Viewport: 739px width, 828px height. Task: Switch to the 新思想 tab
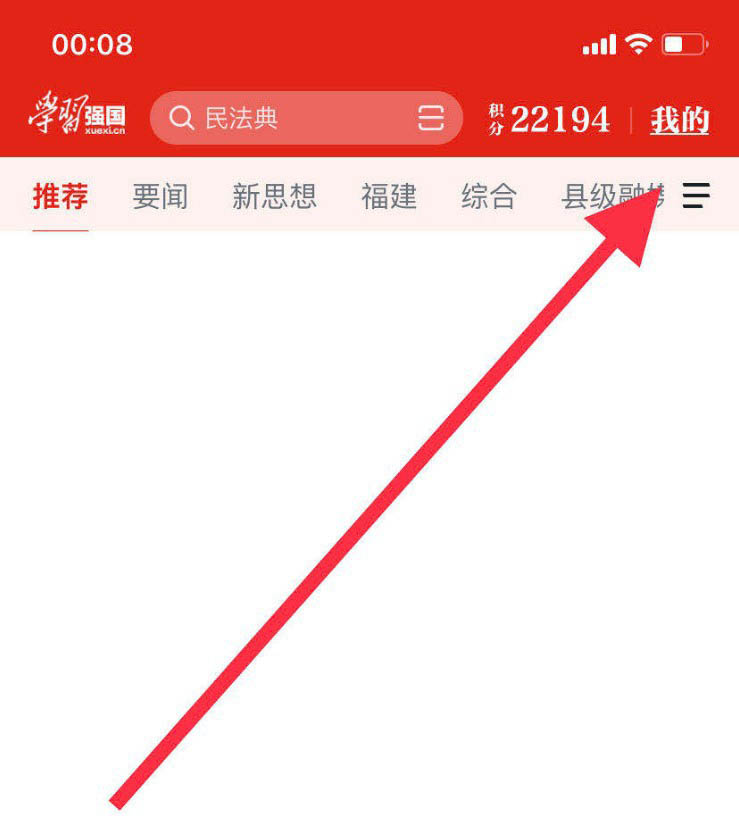pos(274,196)
